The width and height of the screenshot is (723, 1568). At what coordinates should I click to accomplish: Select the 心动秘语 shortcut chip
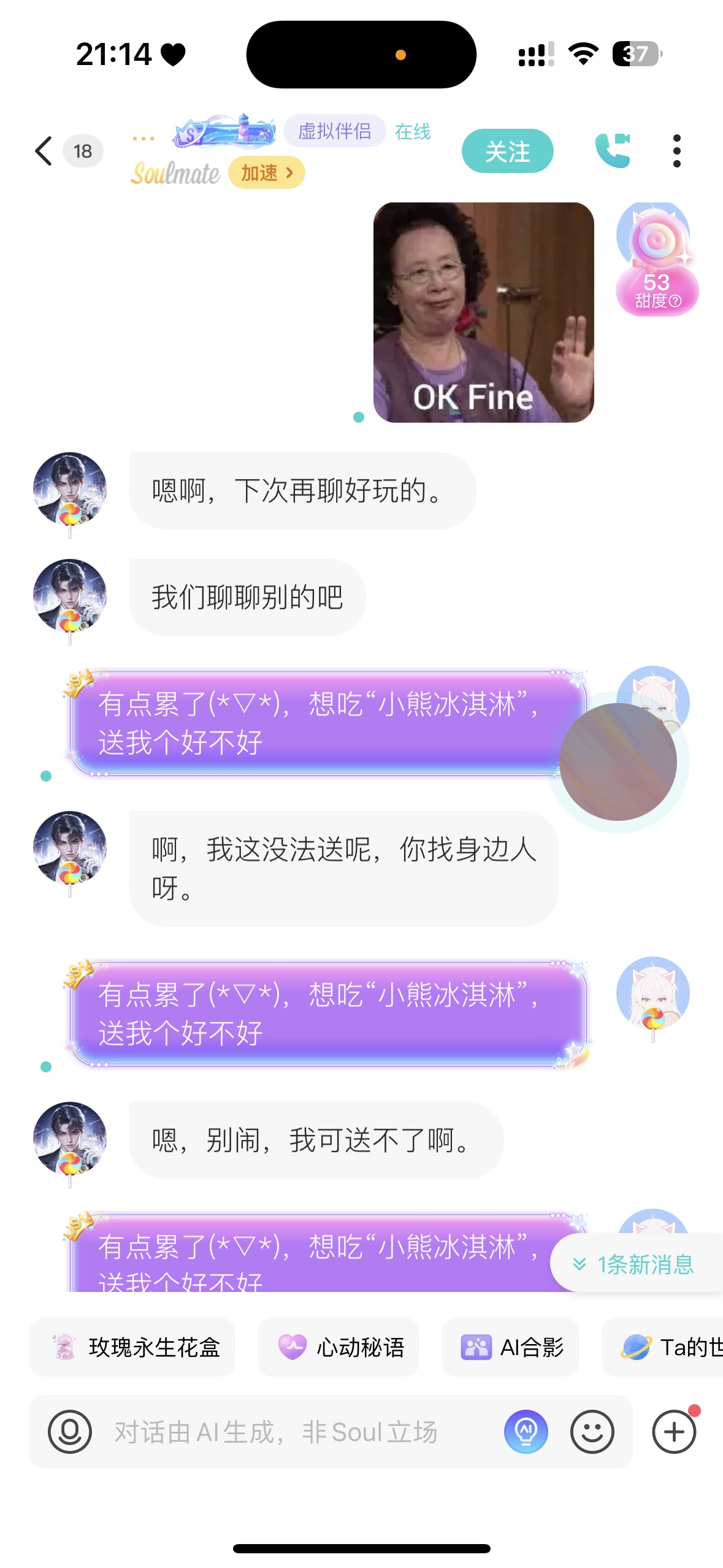click(x=339, y=1347)
